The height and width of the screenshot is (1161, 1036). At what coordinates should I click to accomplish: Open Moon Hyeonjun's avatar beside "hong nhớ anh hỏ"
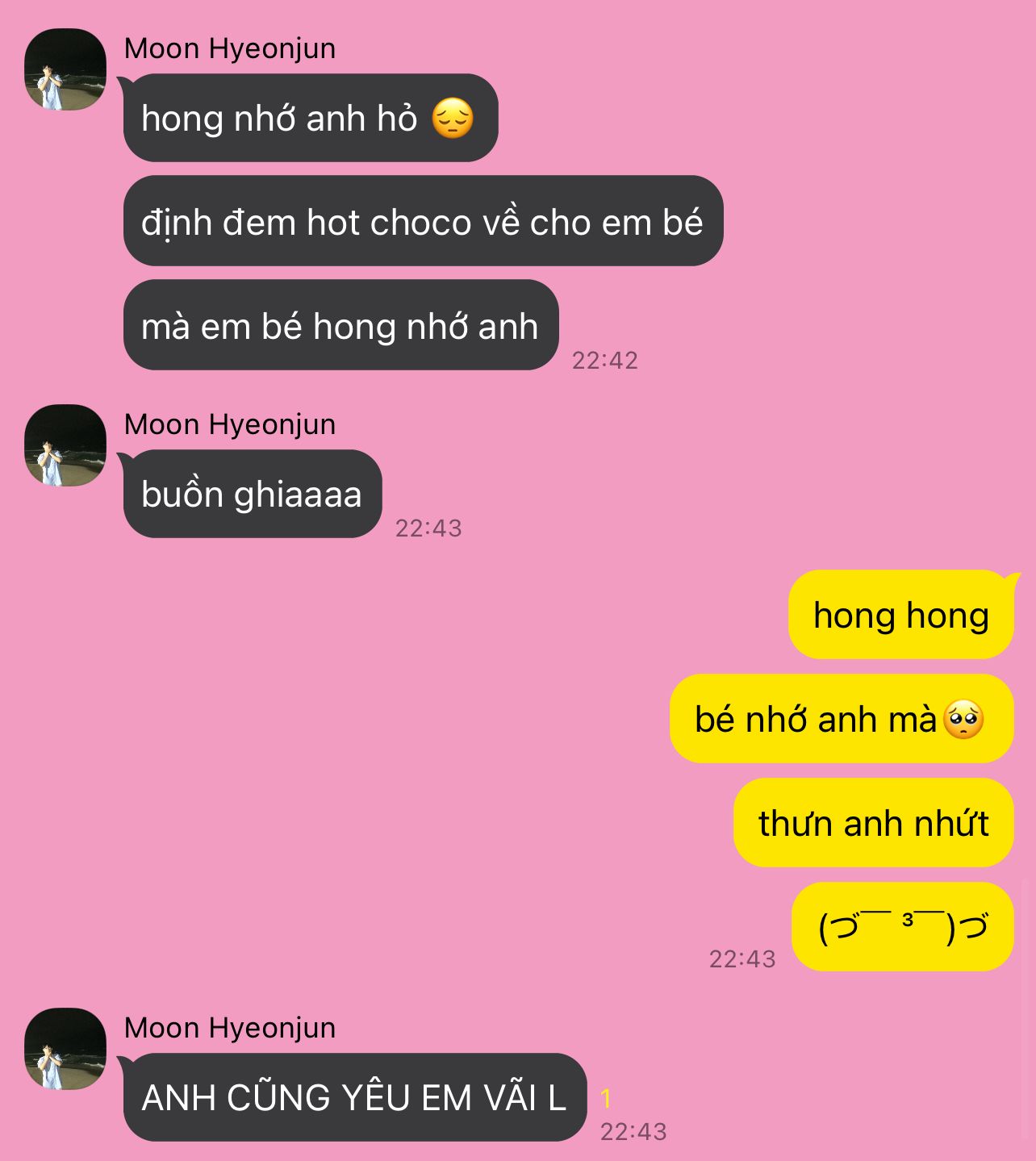pos(65,69)
